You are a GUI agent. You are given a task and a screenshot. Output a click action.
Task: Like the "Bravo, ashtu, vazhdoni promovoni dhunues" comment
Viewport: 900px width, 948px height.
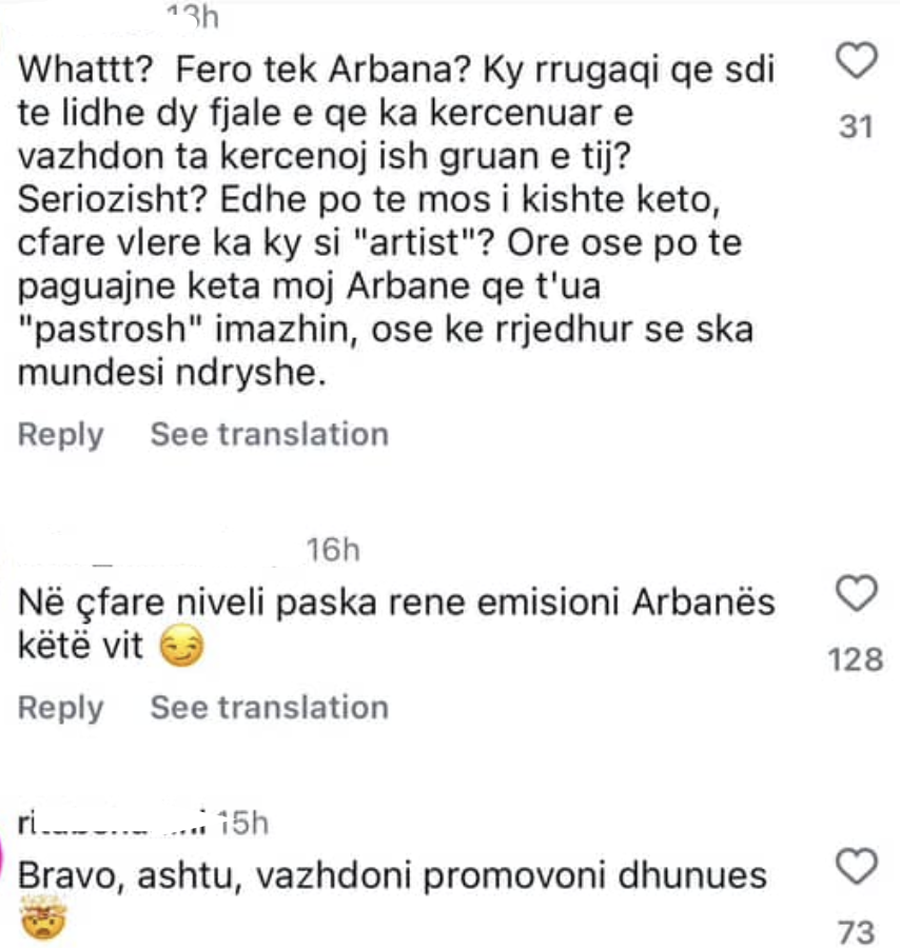click(855, 867)
